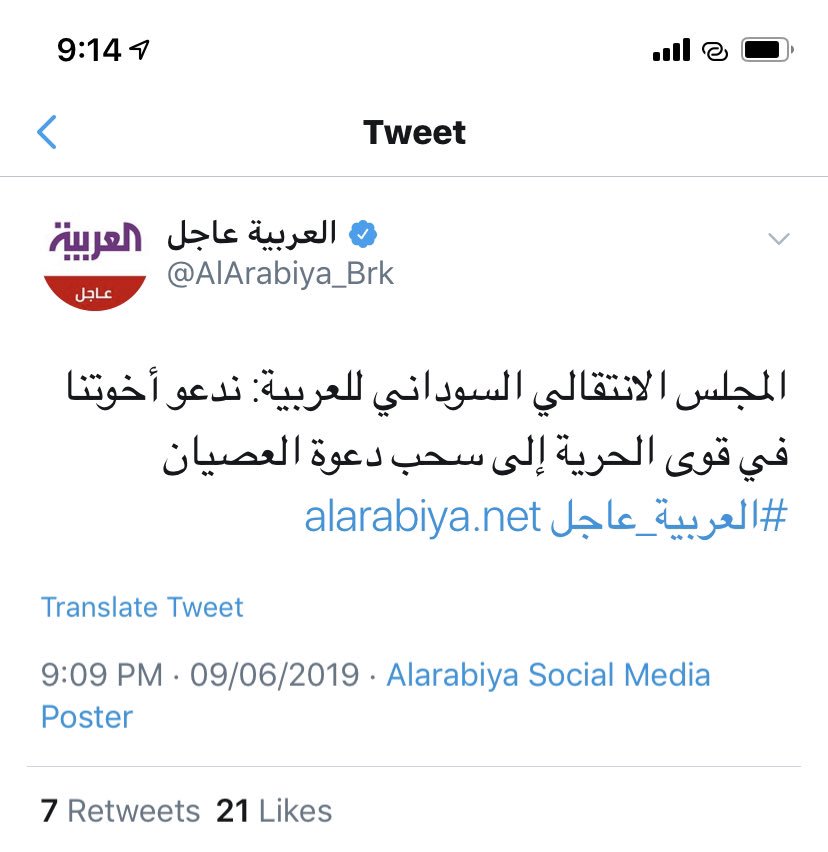This screenshot has width=828, height=852.
Task: Go back using the top-left arrow
Action: (x=47, y=132)
